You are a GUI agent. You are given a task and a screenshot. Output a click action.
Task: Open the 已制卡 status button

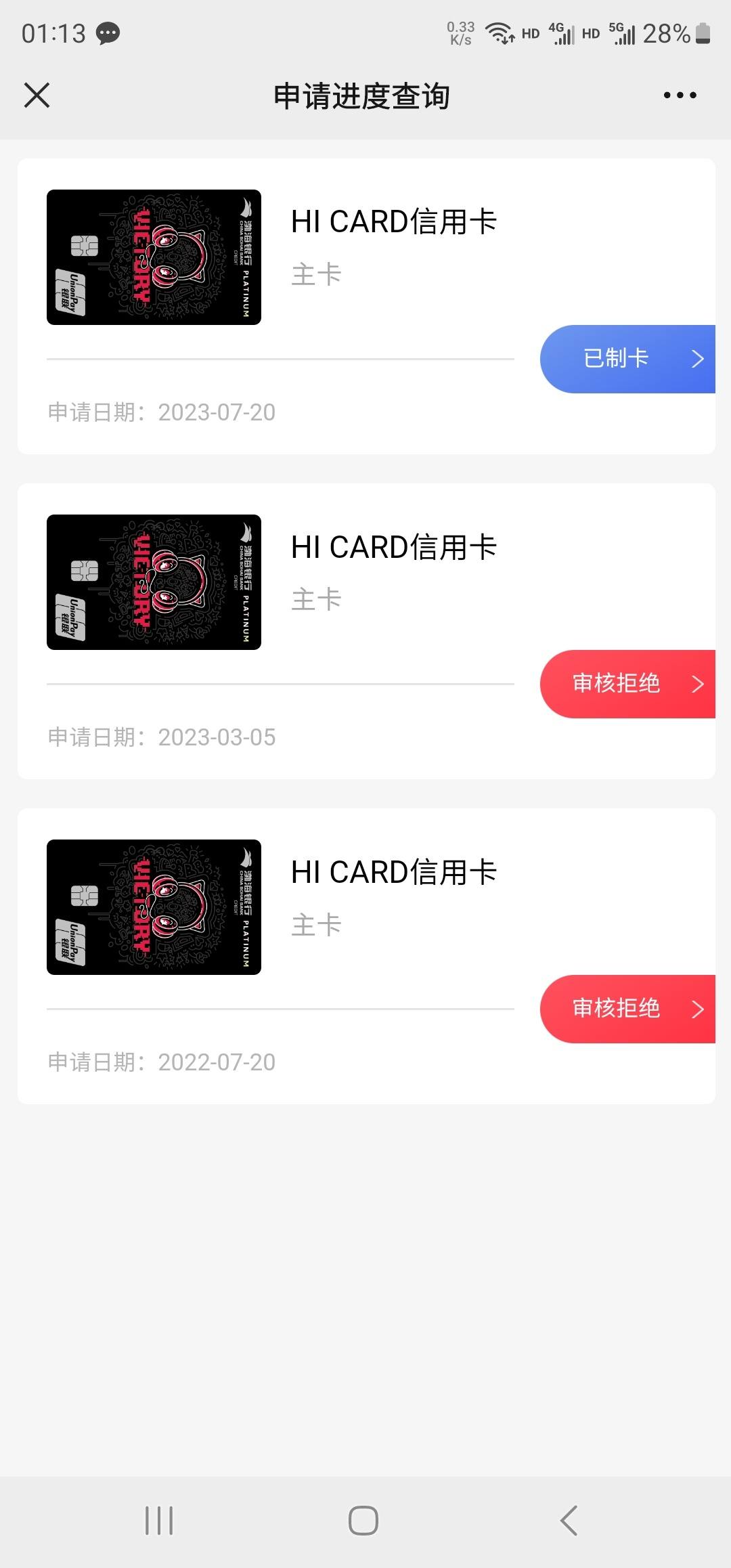click(x=627, y=359)
